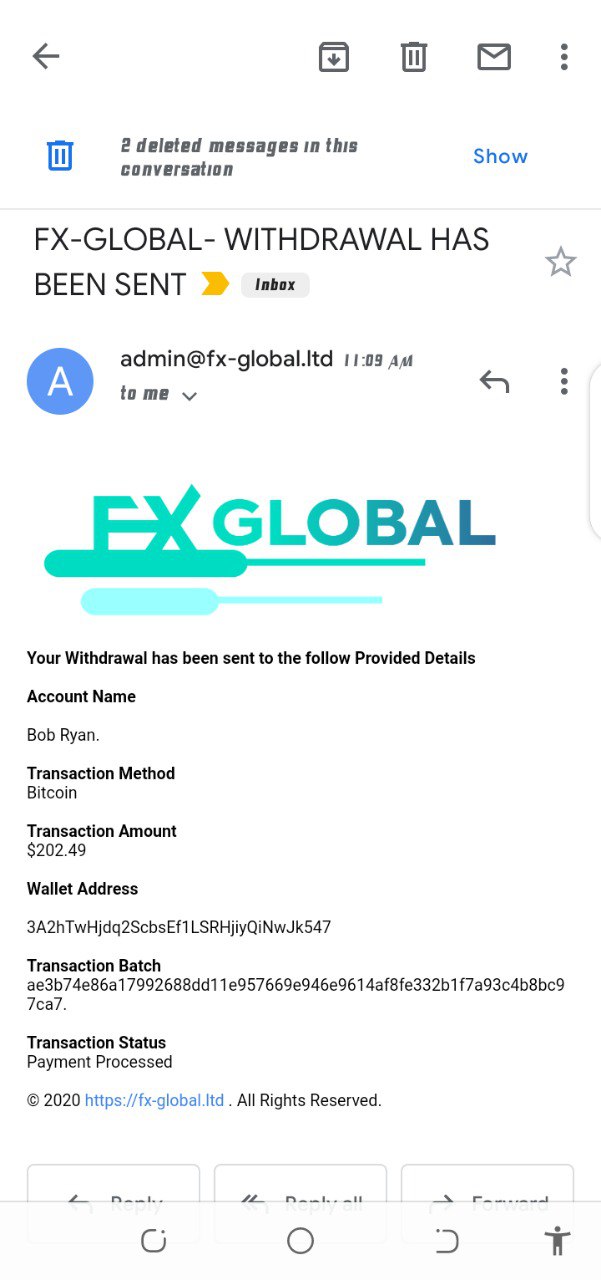Viewport: 601px width, 1280px height.
Task: Open the https://fx-global.ltd link
Action: pos(154,1100)
